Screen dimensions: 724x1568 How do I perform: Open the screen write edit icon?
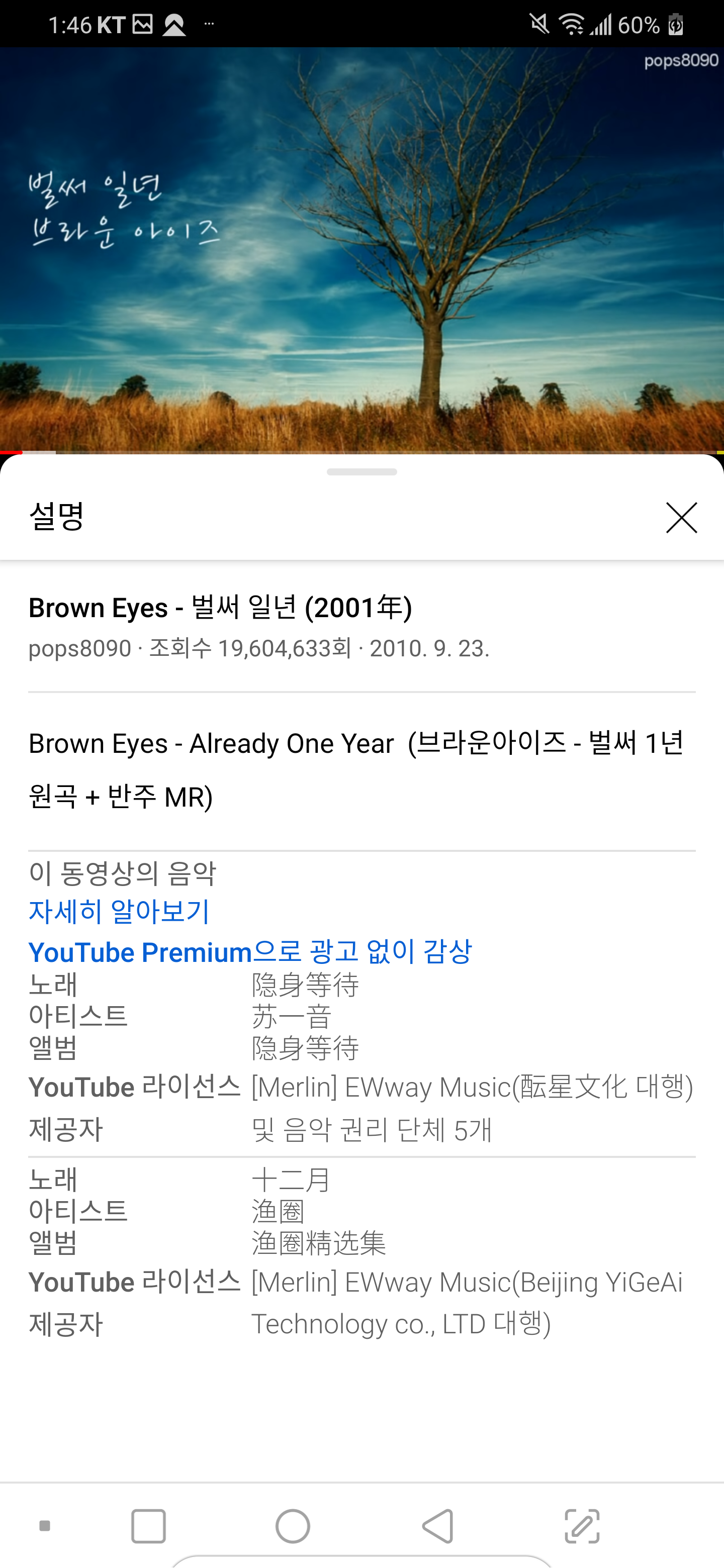[582, 1525]
